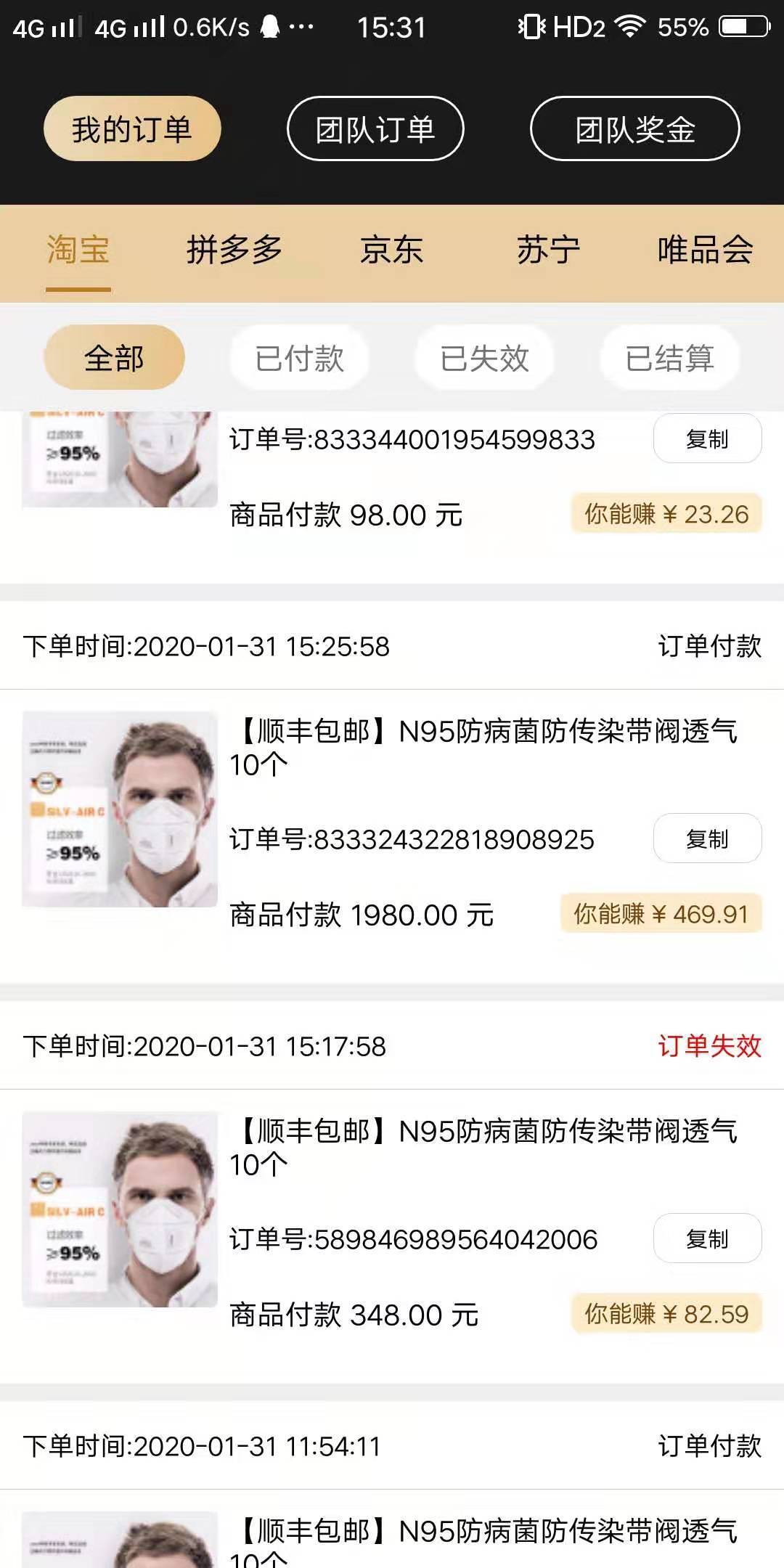Screen dimensions: 784x1568
Task: Switch to 京东 orders
Action: pyautogui.click(x=392, y=250)
